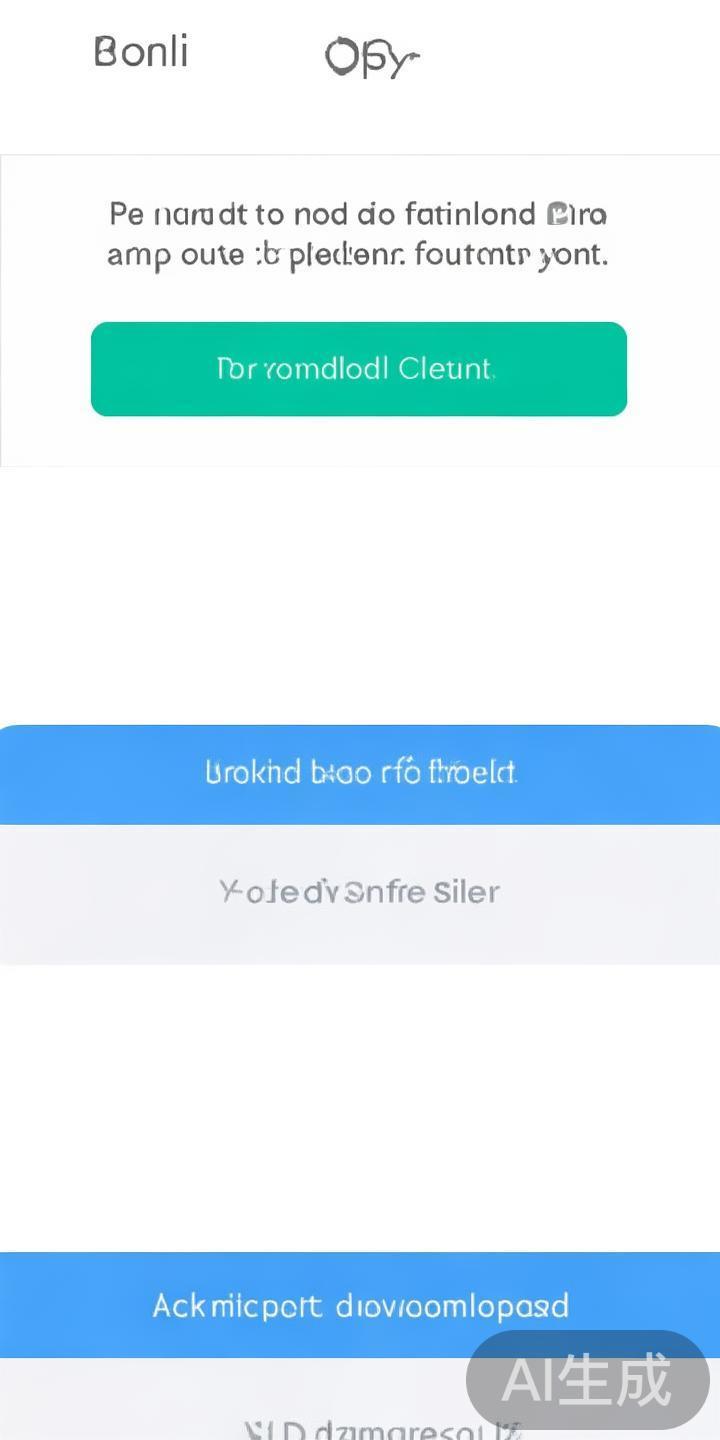Viewport: 720px width, 1440px height.
Task: Select the second line of the description text
Action: point(360,255)
